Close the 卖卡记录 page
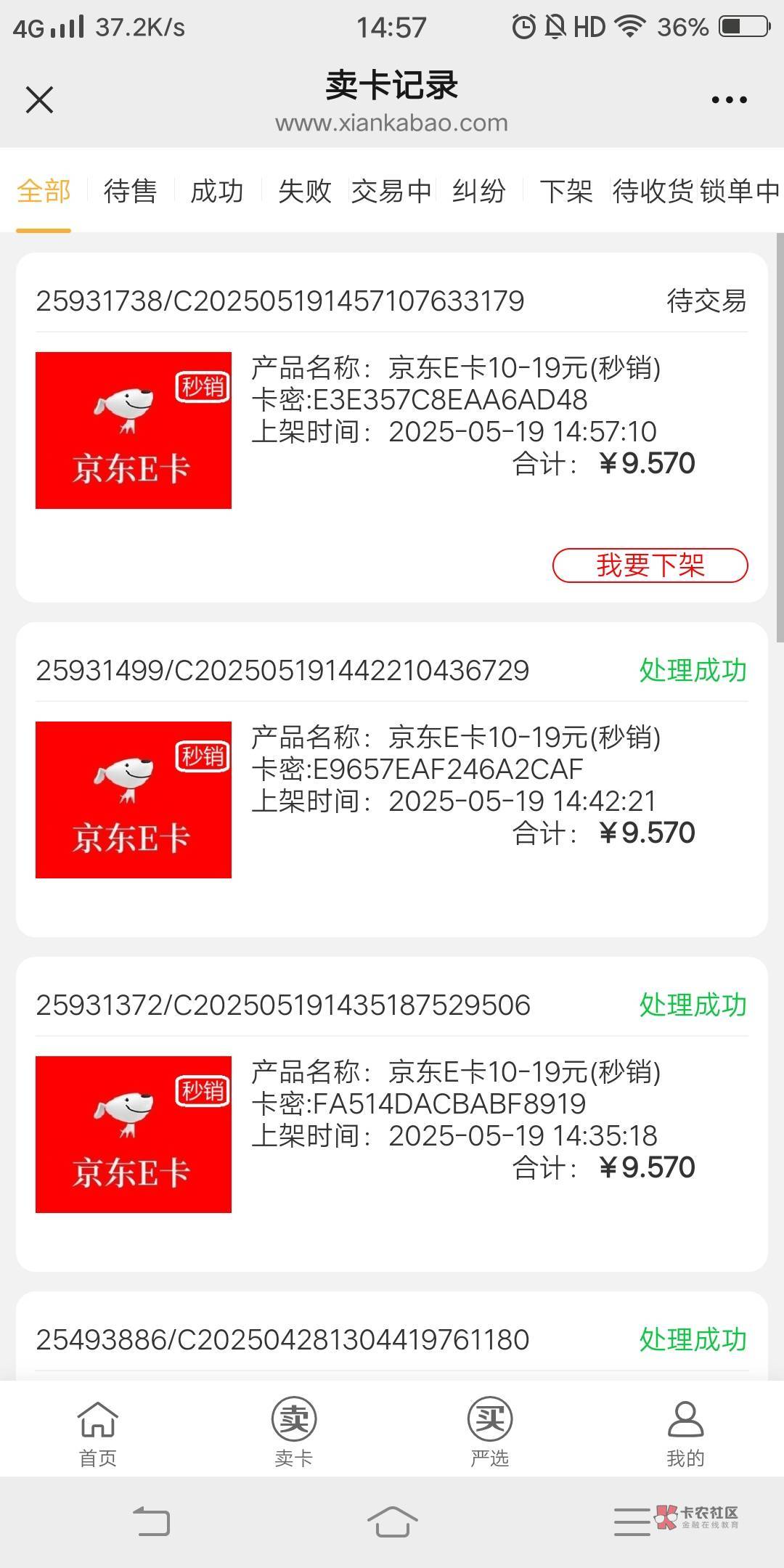 [39, 99]
